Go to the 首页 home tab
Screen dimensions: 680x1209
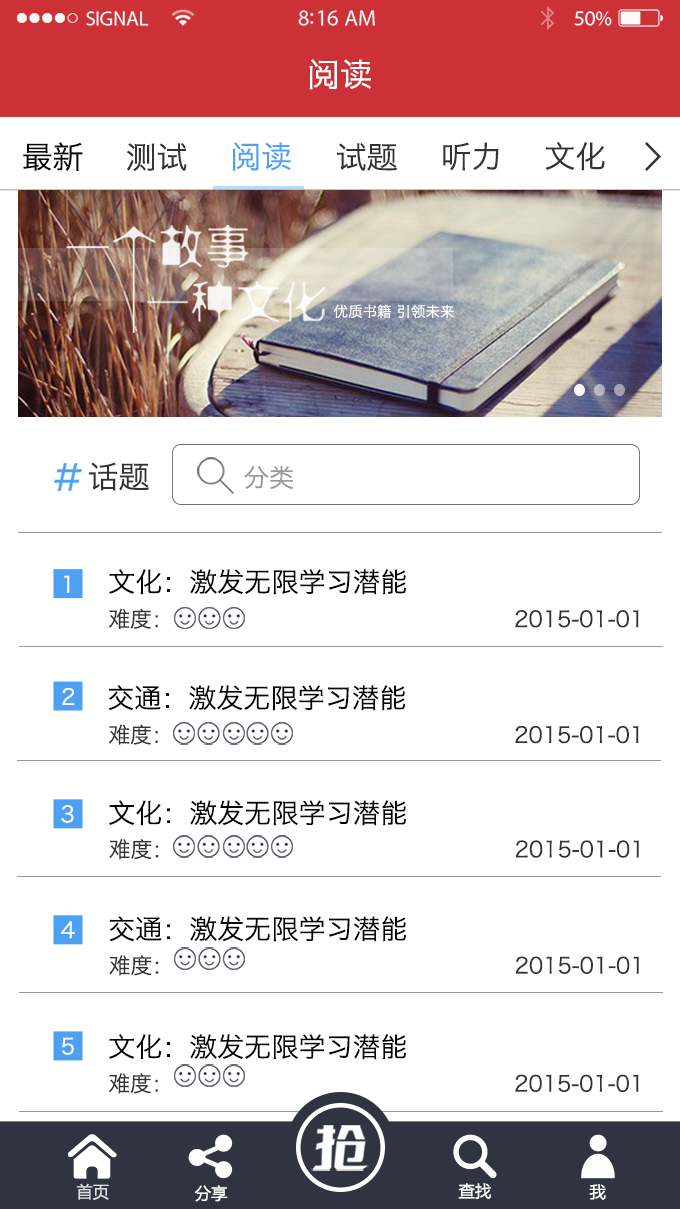point(92,1167)
